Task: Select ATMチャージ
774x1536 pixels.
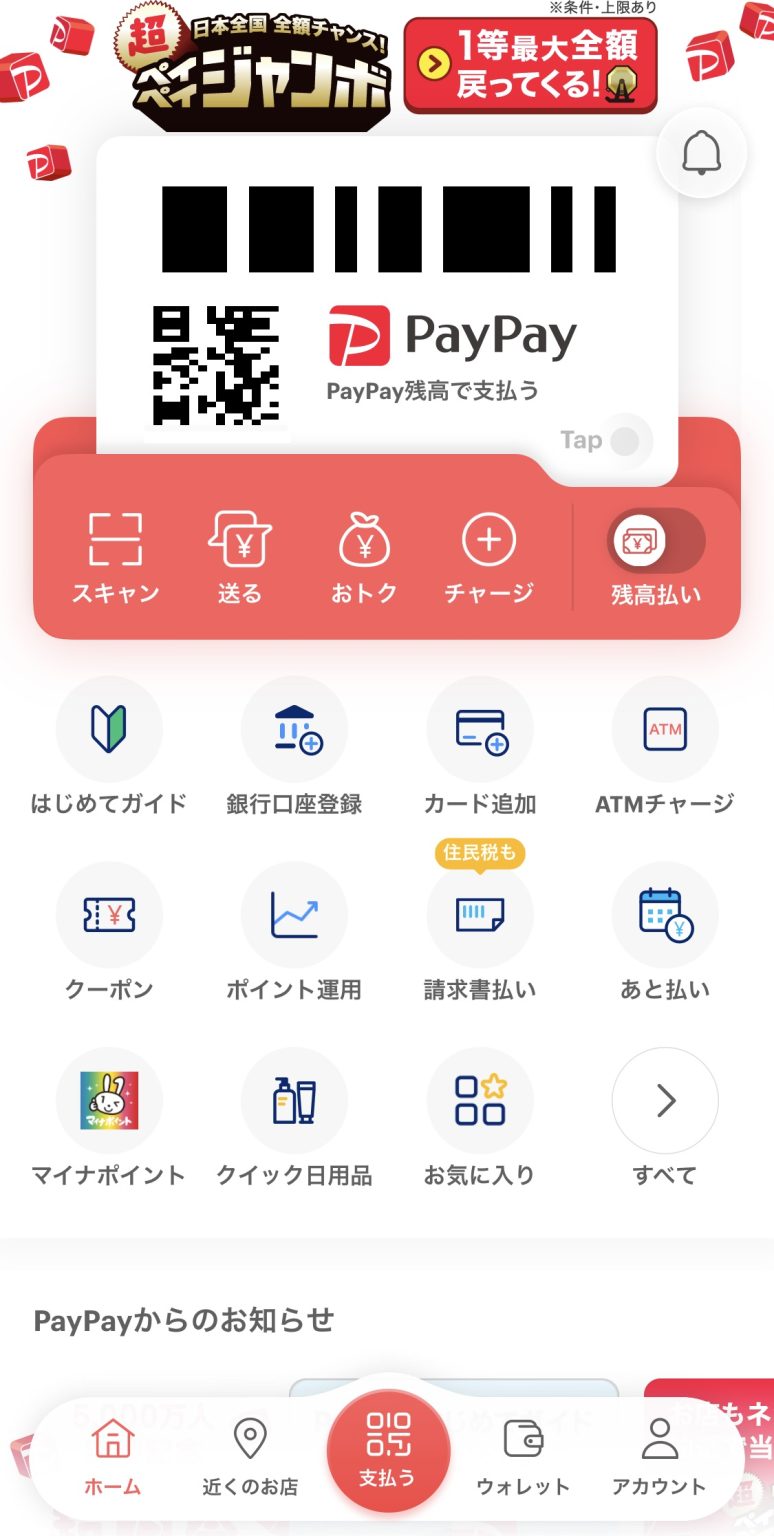Action: (665, 730)
